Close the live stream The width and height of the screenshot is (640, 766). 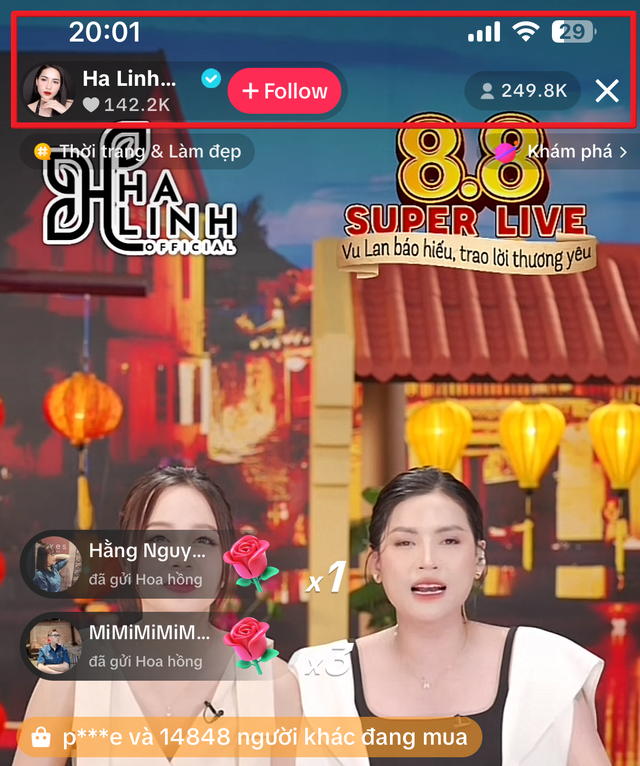pos(607,91)
